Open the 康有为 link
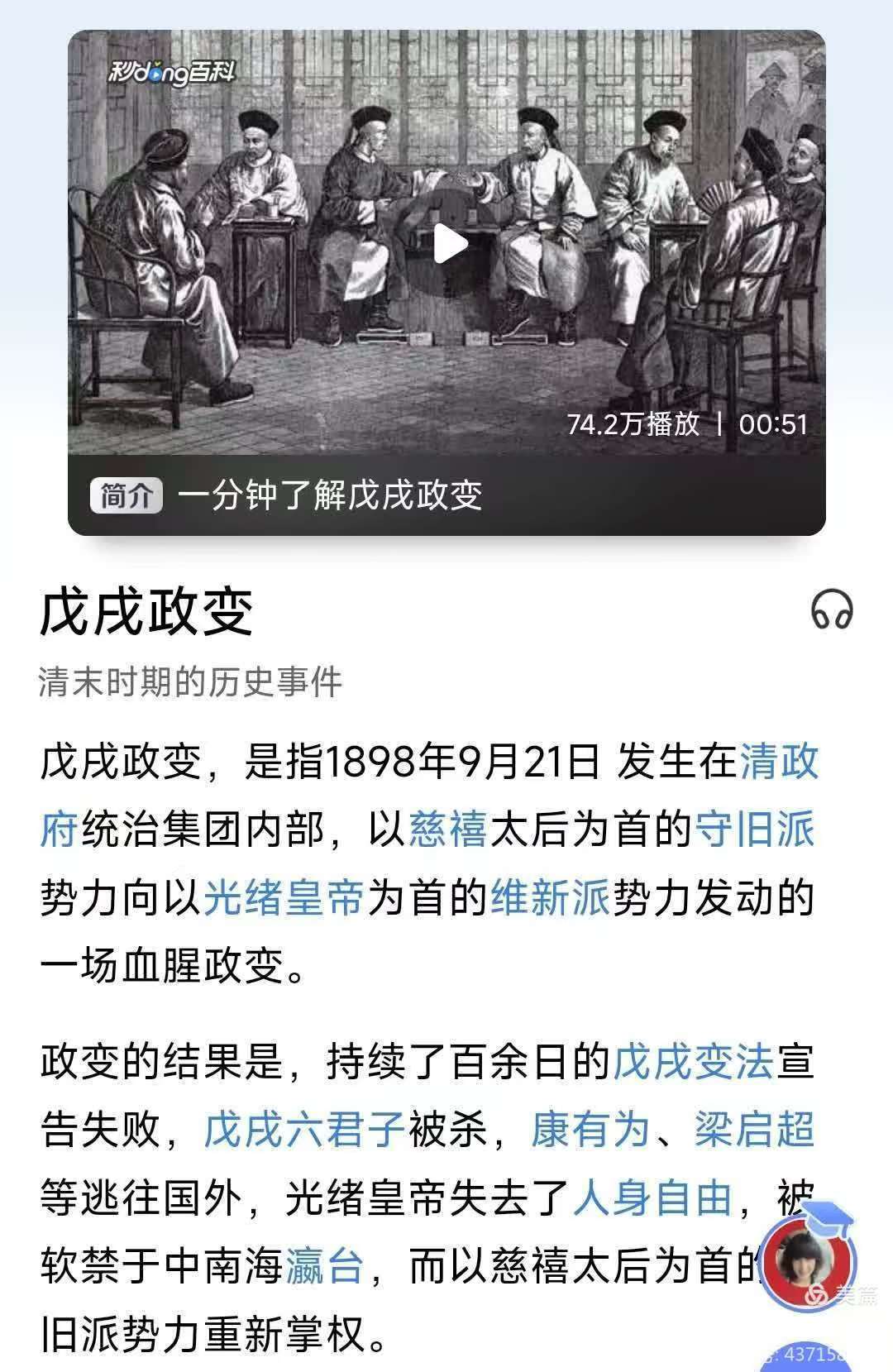The width and height of the screenshot is (893, 1372). (590, 1130)
